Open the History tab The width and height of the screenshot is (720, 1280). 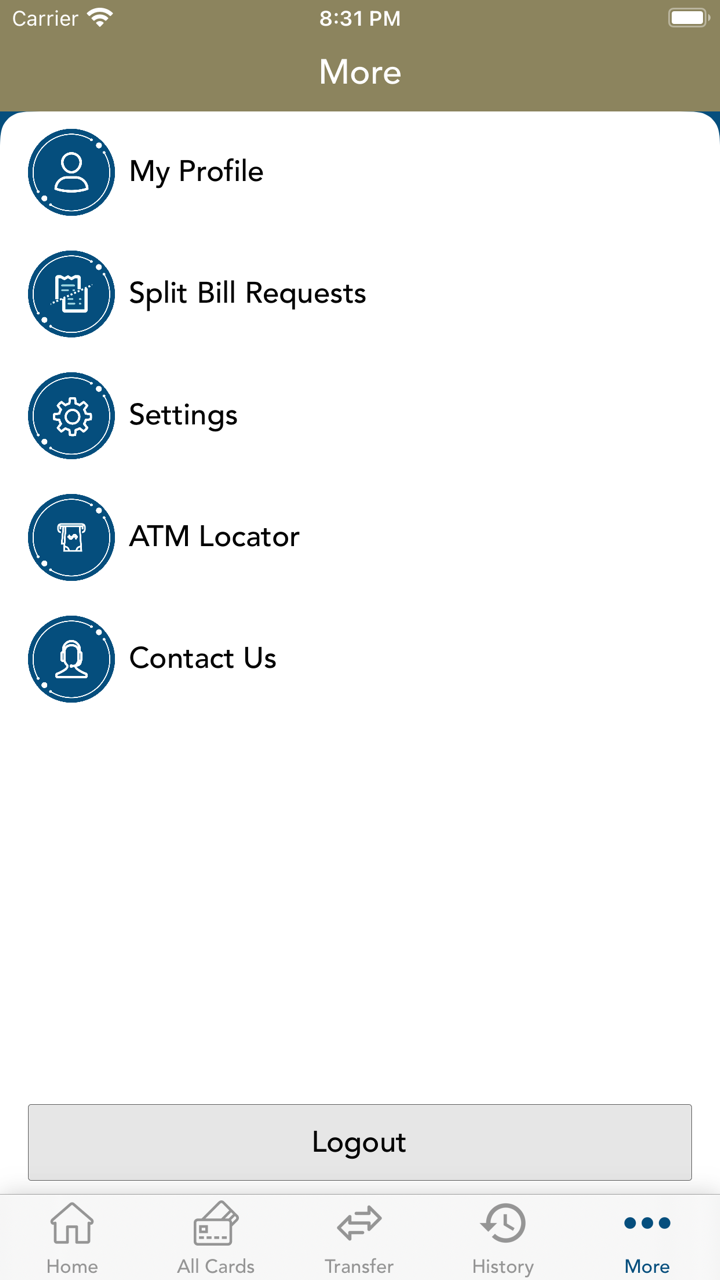[503, 1237]
